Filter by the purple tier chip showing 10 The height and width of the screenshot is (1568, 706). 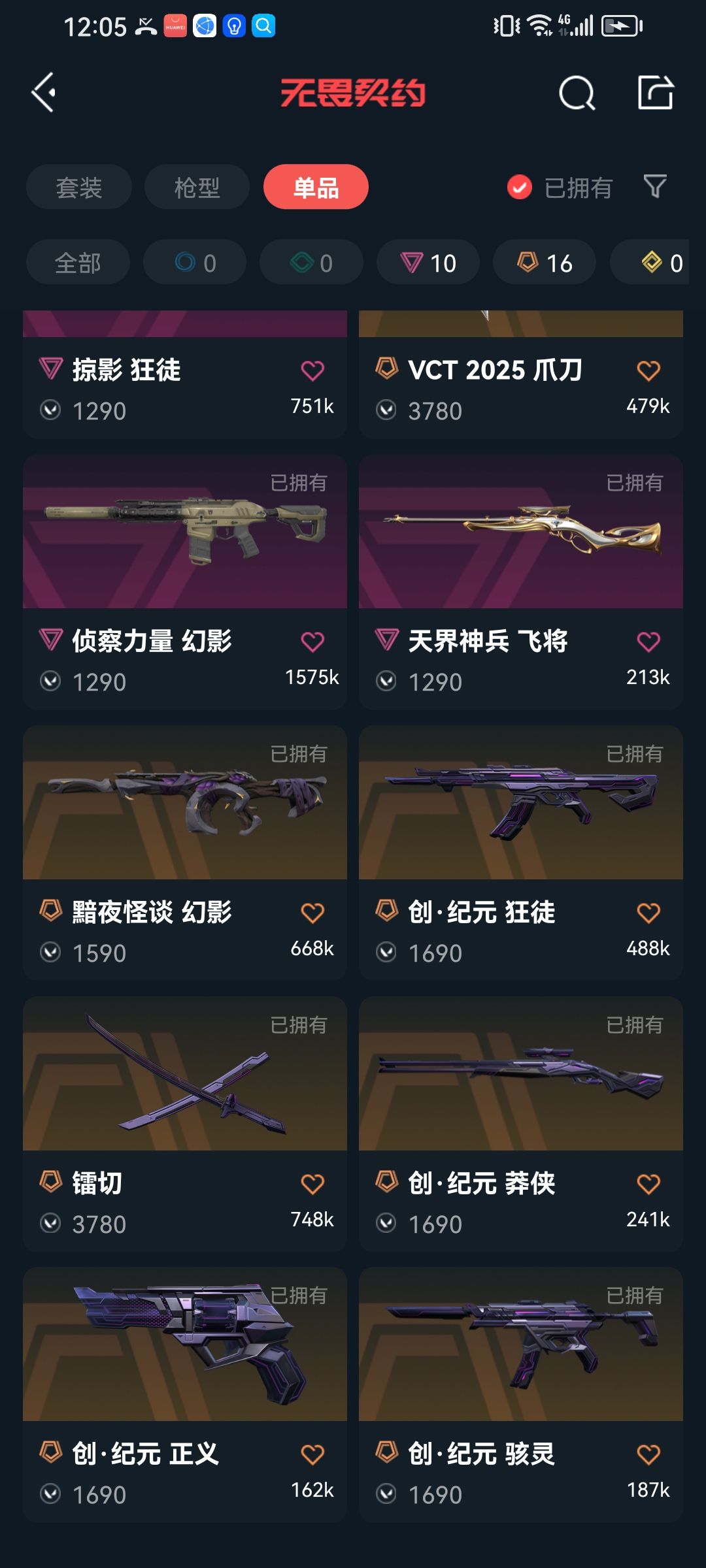coord(428,263)
